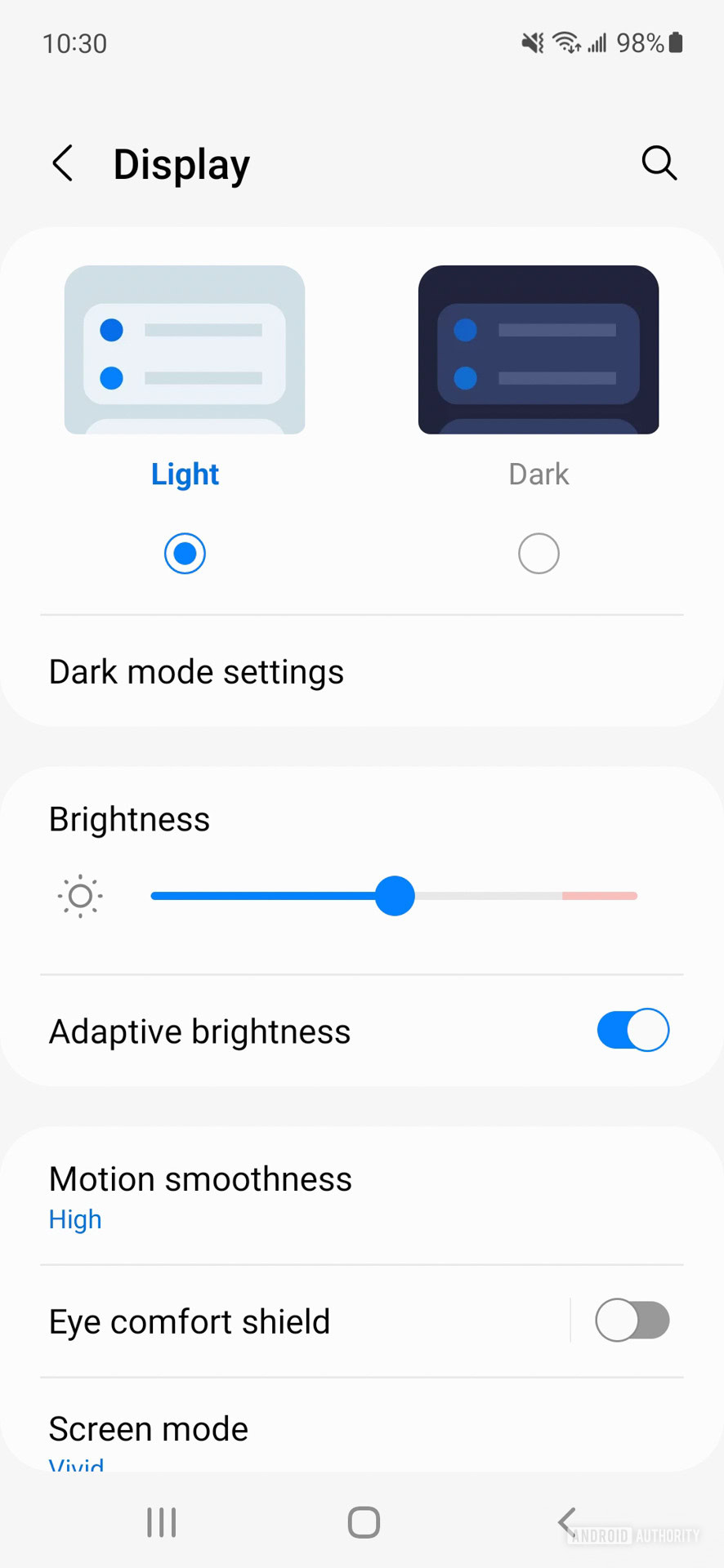The height and width of the screenshot is (1568, 724).
Task: Tap the Dark mode preview image
Action: click(539, 350)
